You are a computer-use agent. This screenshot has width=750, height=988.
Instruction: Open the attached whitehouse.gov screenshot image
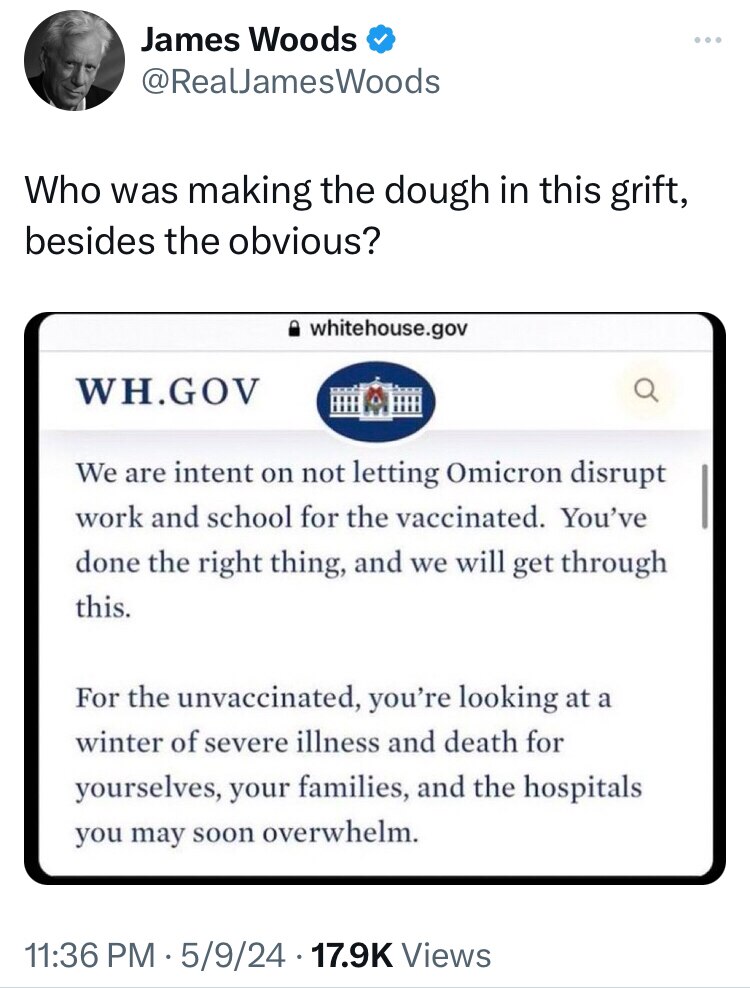coord(374,598)
